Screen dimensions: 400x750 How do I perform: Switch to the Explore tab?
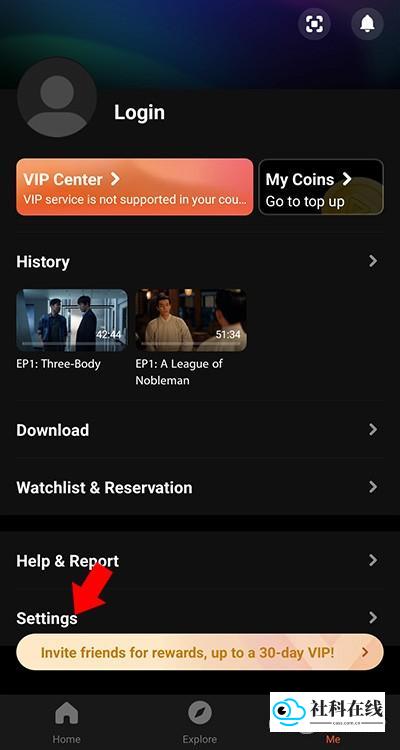200,723
